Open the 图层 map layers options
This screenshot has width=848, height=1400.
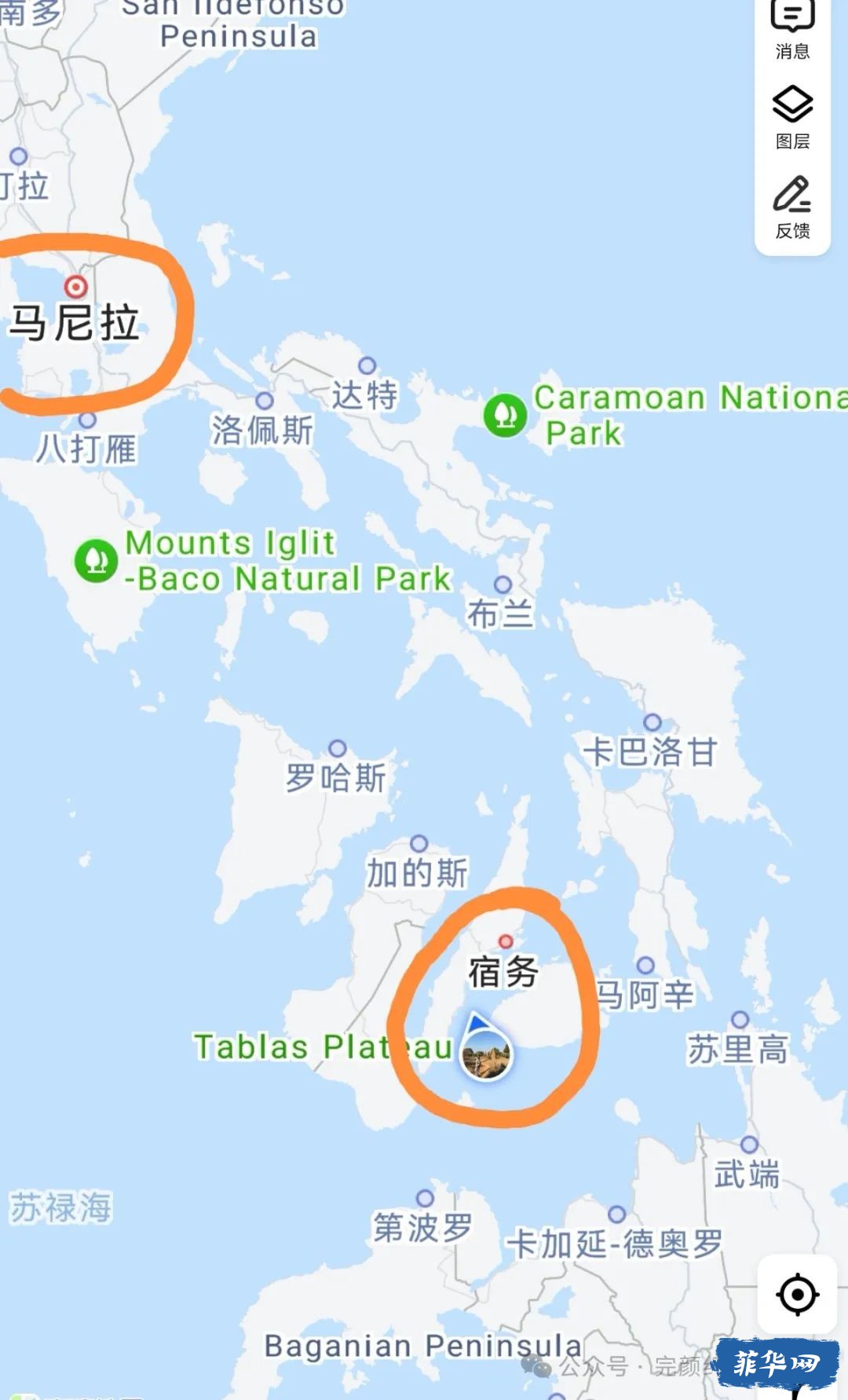pos(792,116)
